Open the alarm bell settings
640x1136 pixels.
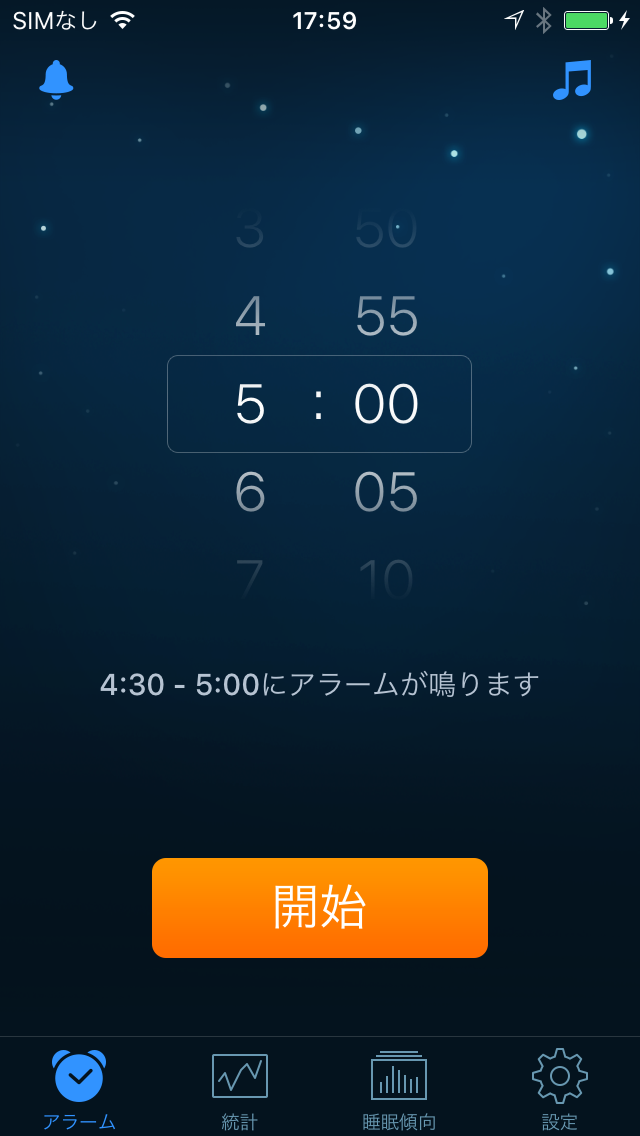[56, 80]
